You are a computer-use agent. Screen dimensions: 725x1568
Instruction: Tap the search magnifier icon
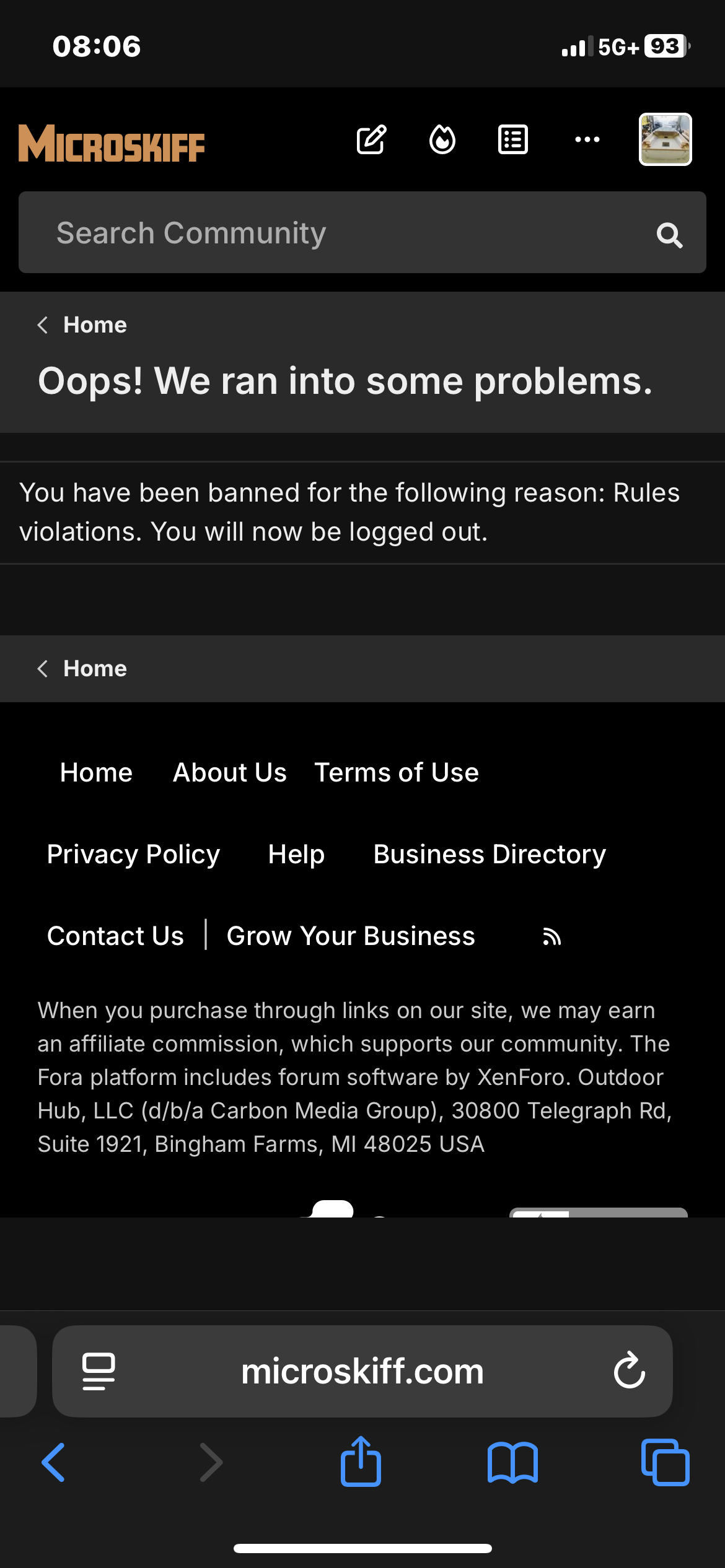click(x=669, y=235)
